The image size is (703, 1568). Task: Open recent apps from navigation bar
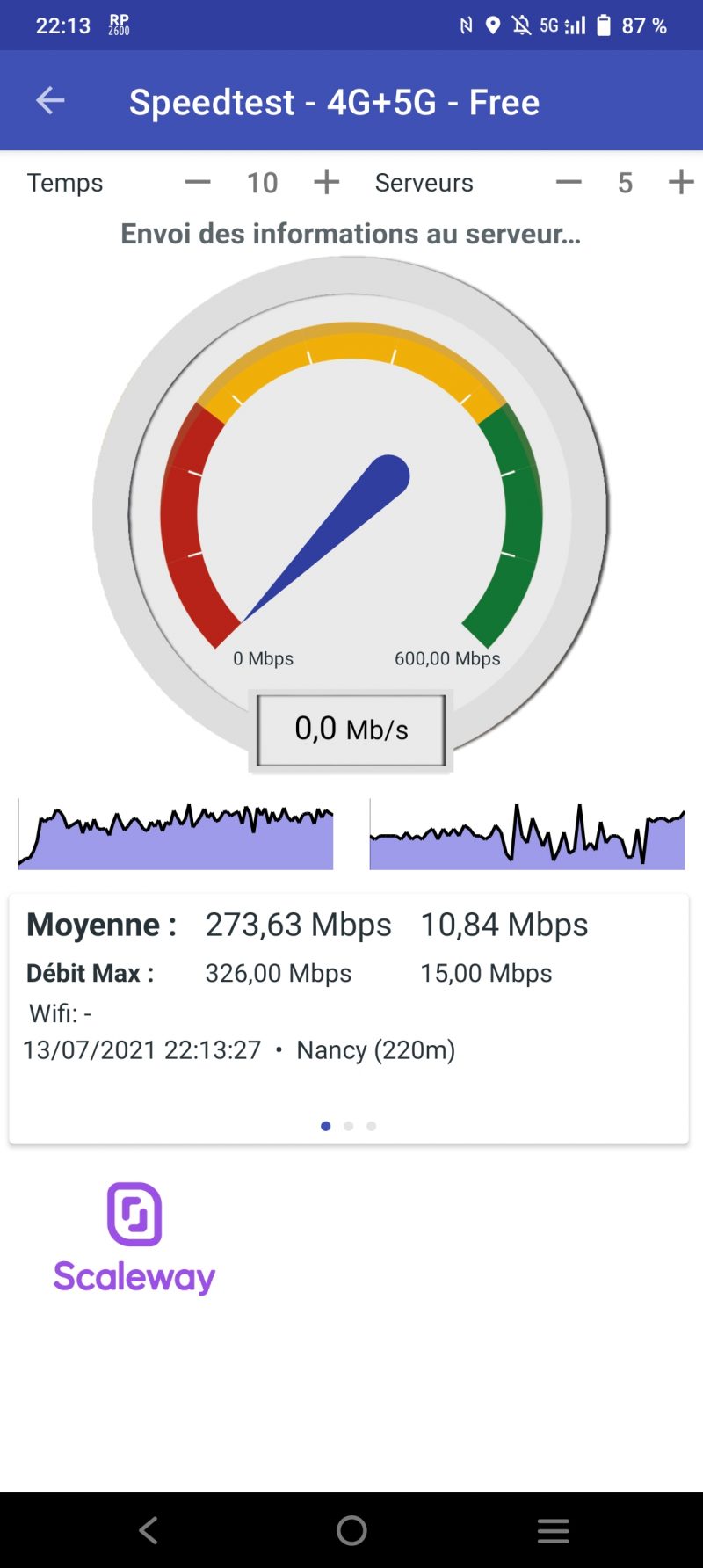pos(554,1530)
